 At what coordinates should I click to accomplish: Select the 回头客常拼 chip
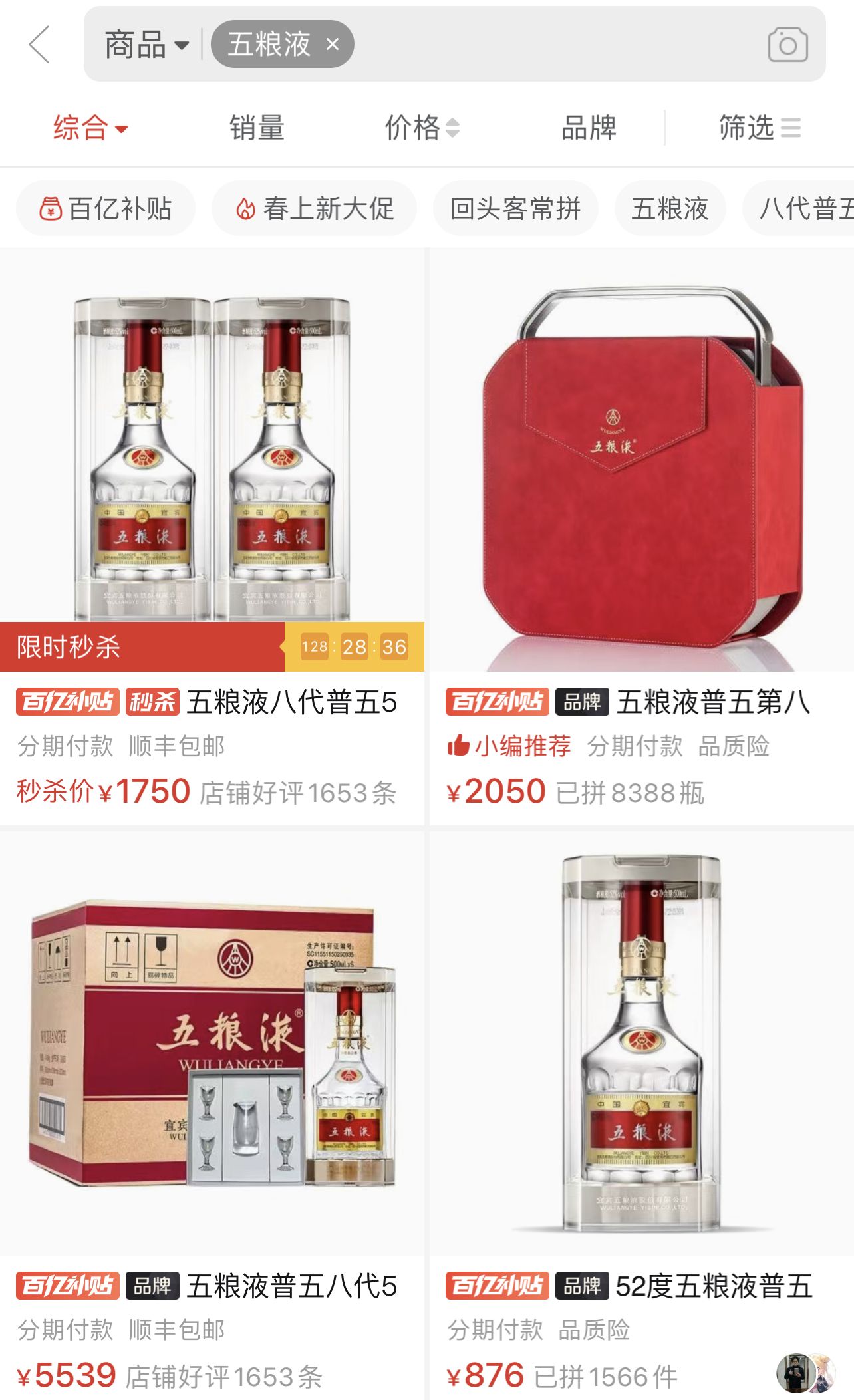(x=515, y=209)
